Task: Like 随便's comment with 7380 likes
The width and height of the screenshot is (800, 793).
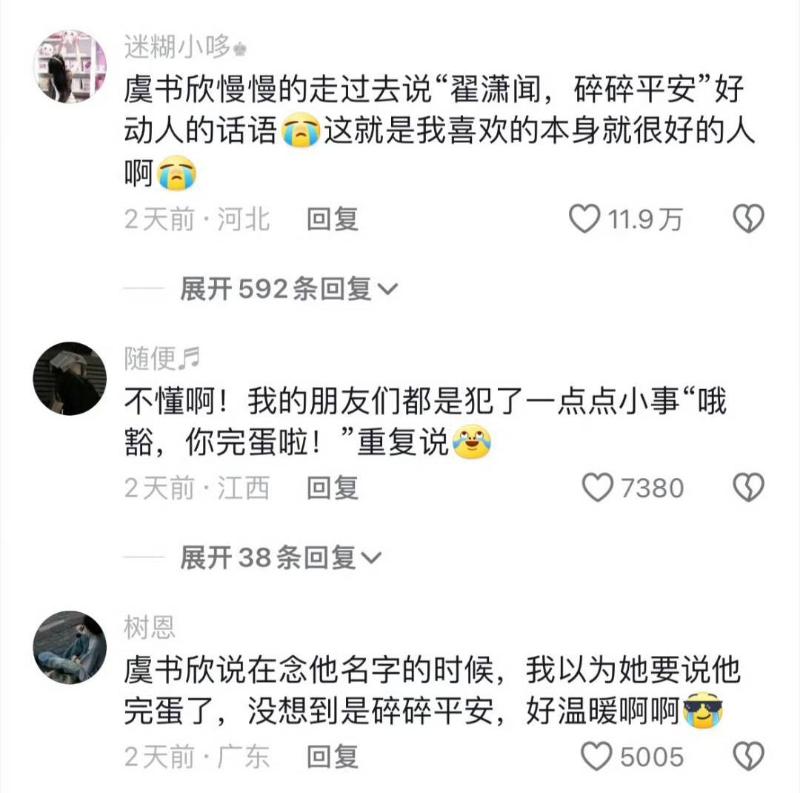Action: point(597,487)
